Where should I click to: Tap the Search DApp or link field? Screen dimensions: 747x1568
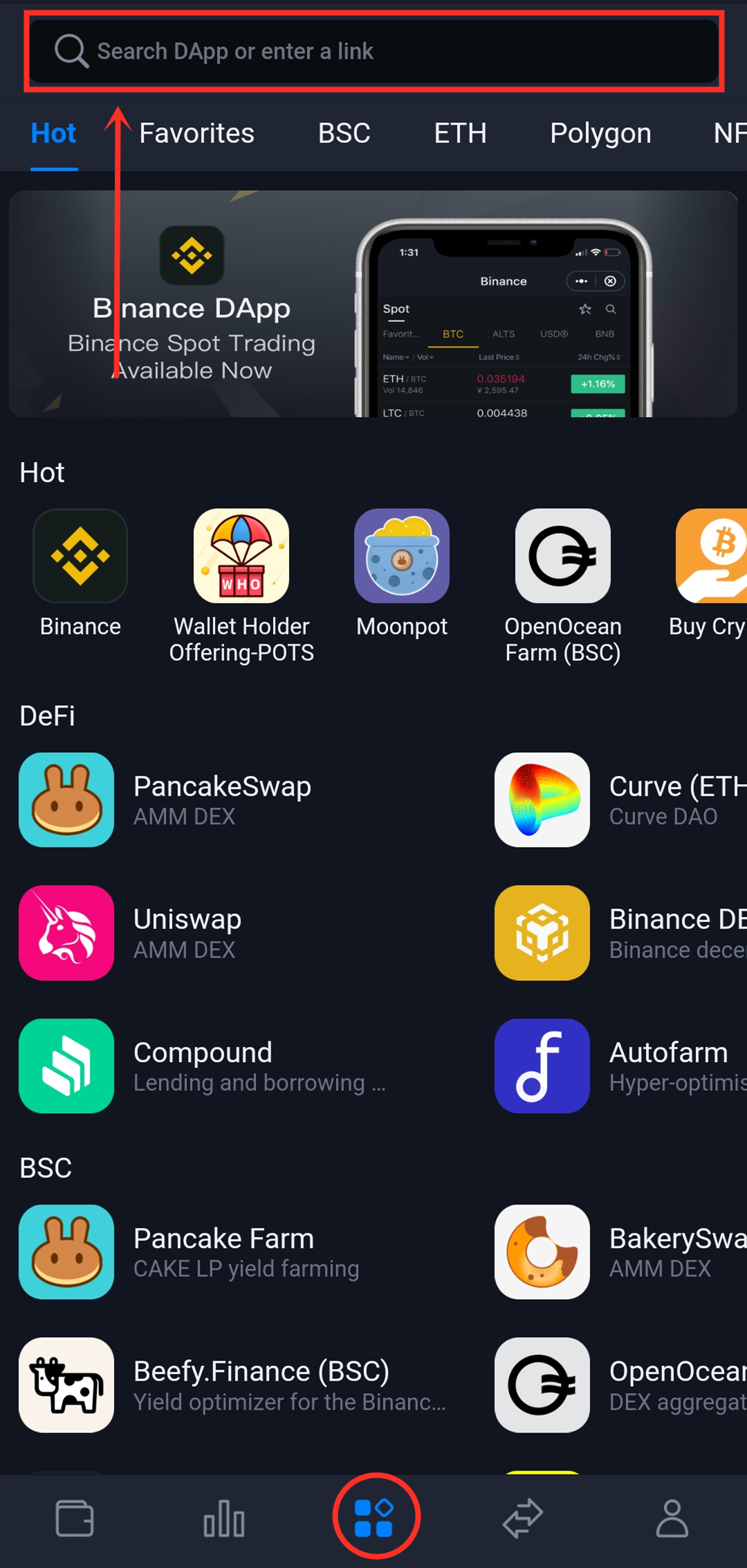pos(373,51)
